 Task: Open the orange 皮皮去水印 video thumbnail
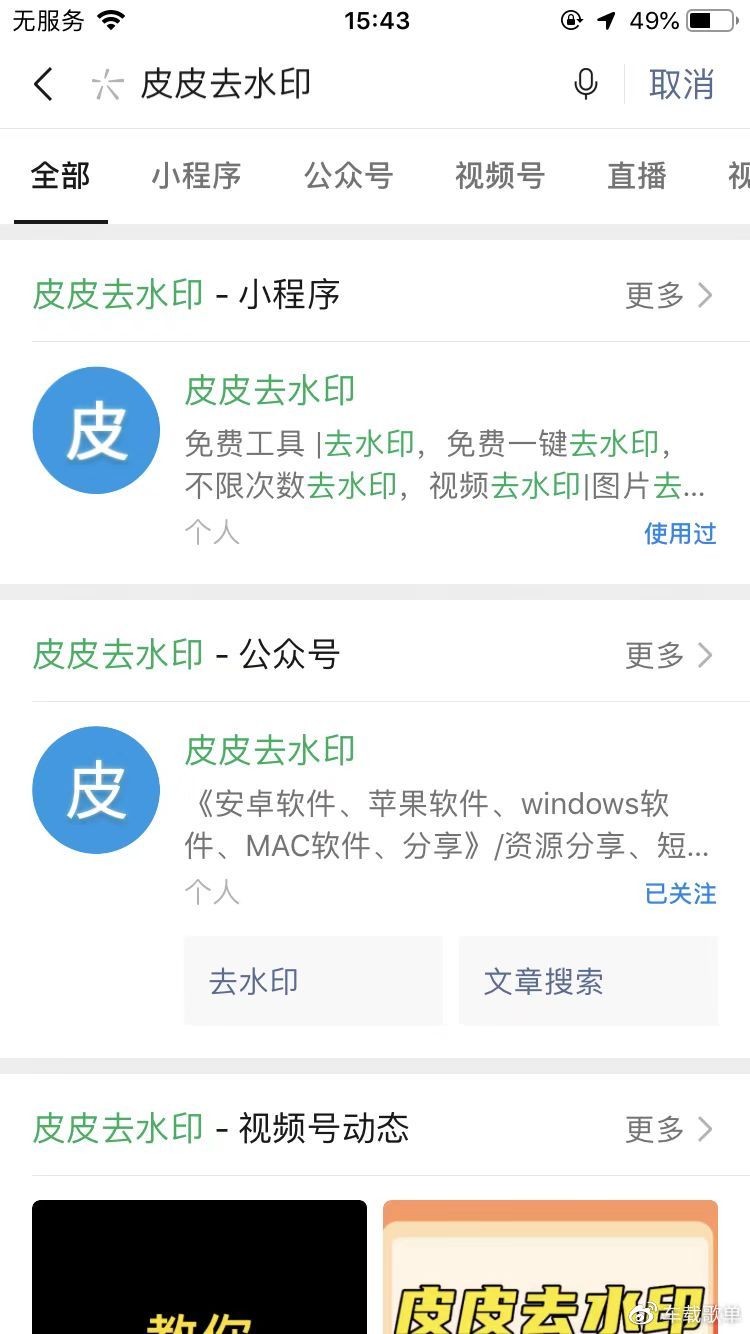pyautogui.click(x=550, y=1267)
